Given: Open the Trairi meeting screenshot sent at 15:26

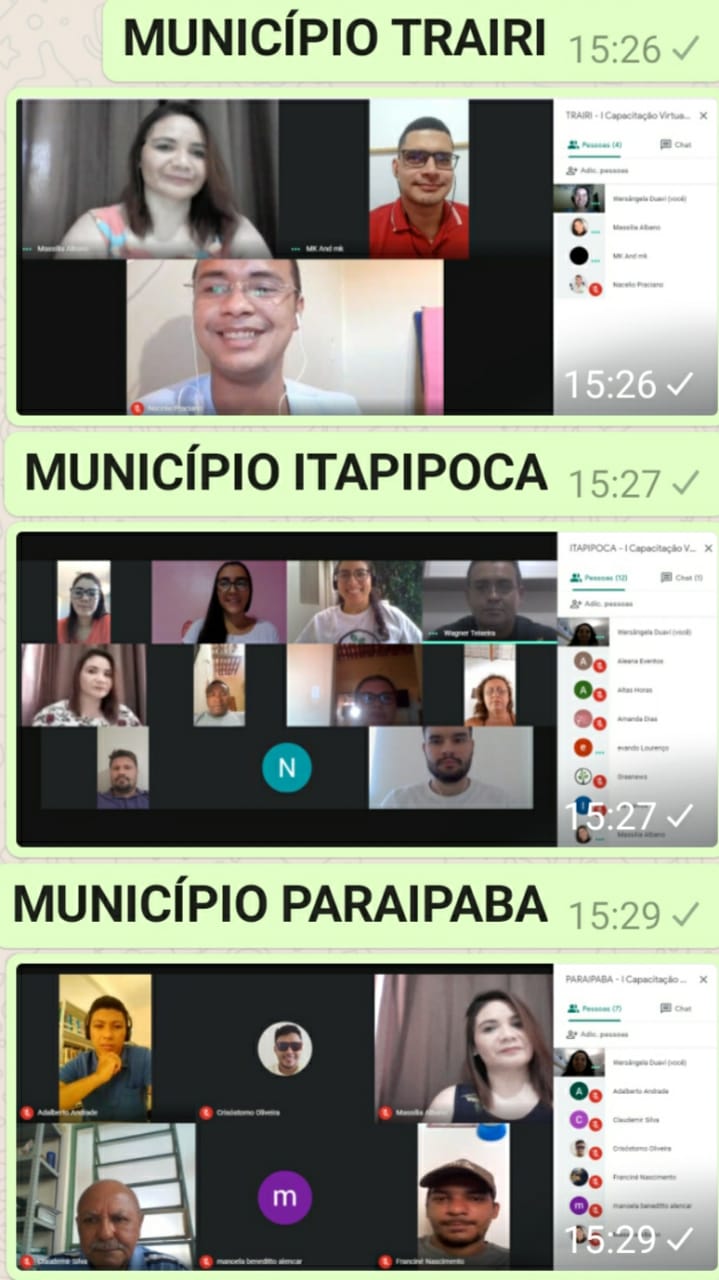Looking at the screenshot, I should pos(366,257).
